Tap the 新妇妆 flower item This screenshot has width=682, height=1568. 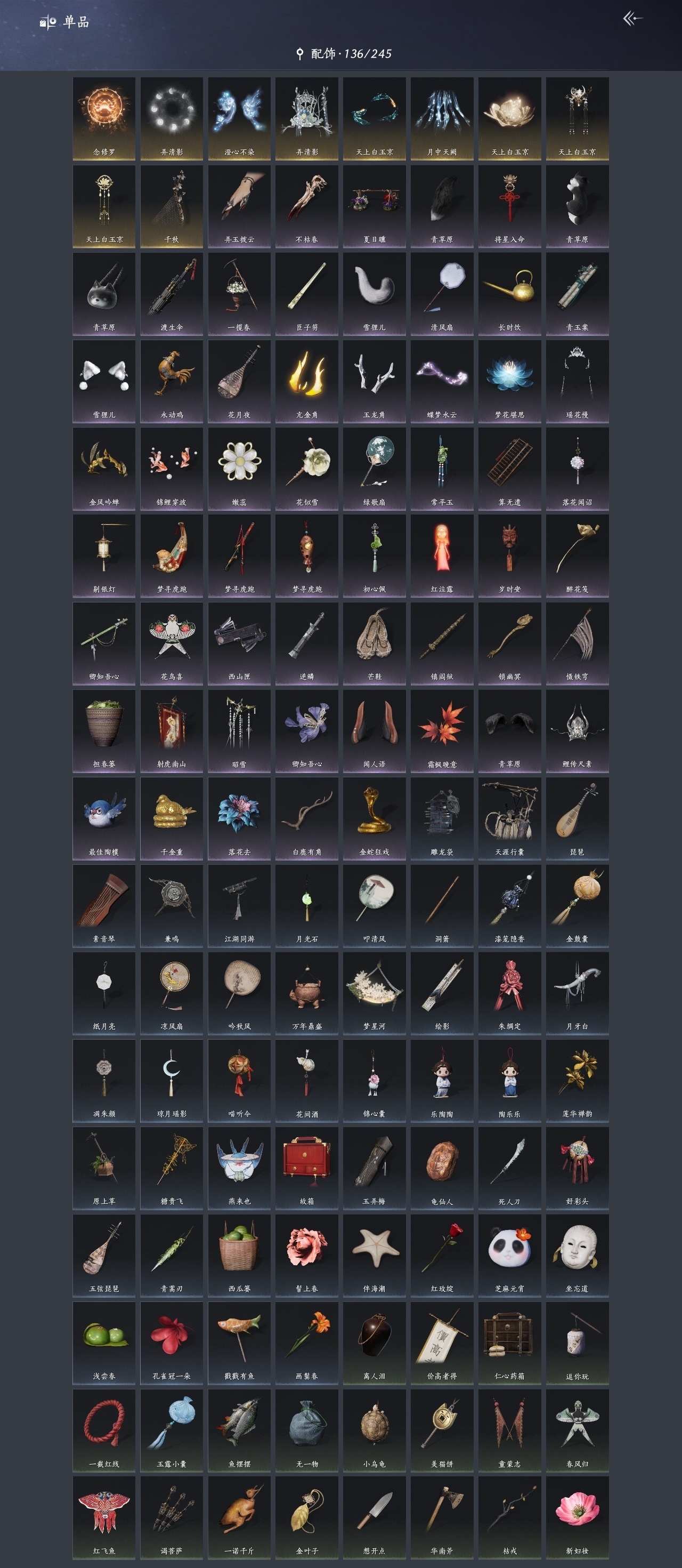click(x=577, y=1517)
